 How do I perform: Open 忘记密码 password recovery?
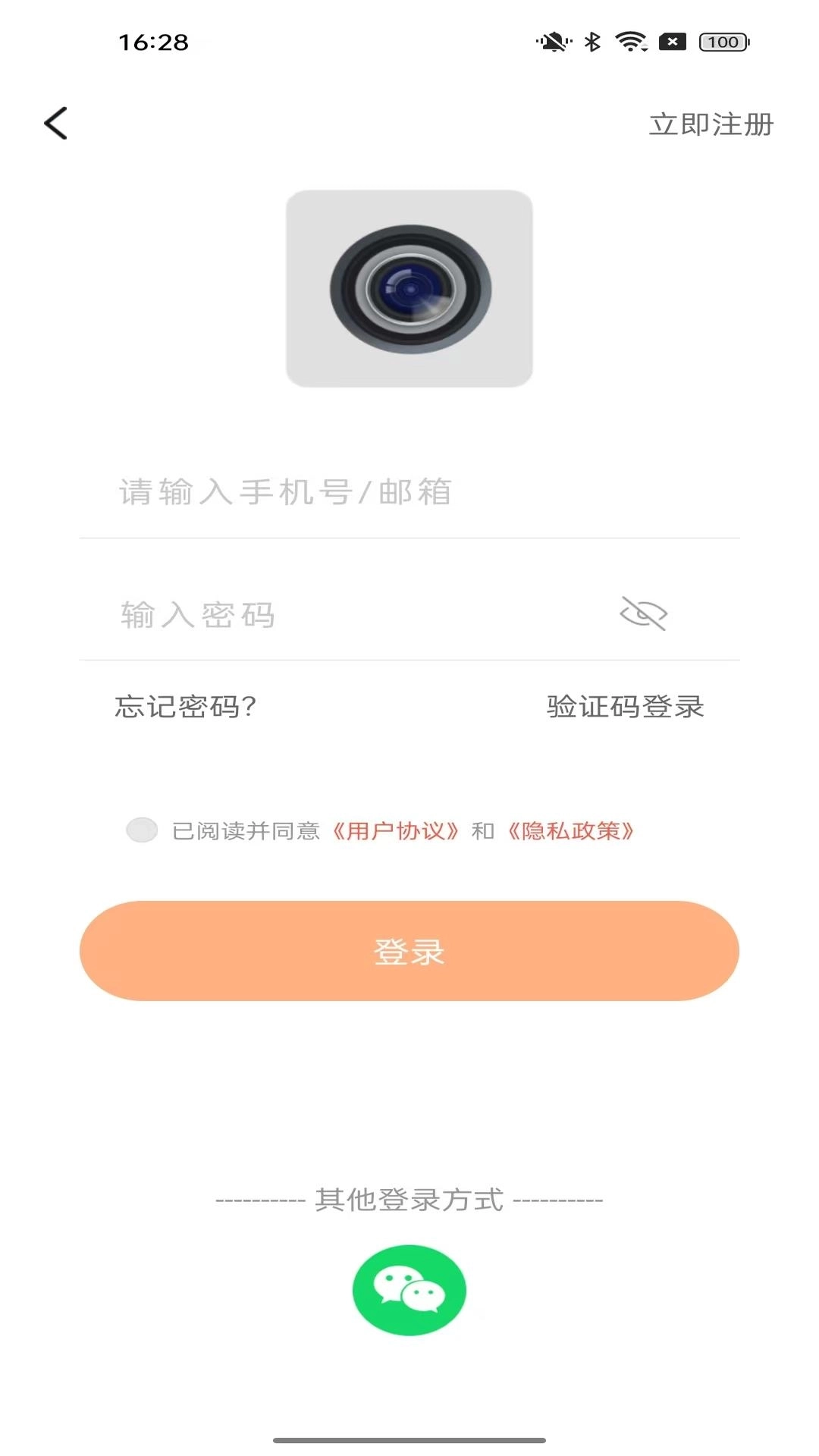184,707
